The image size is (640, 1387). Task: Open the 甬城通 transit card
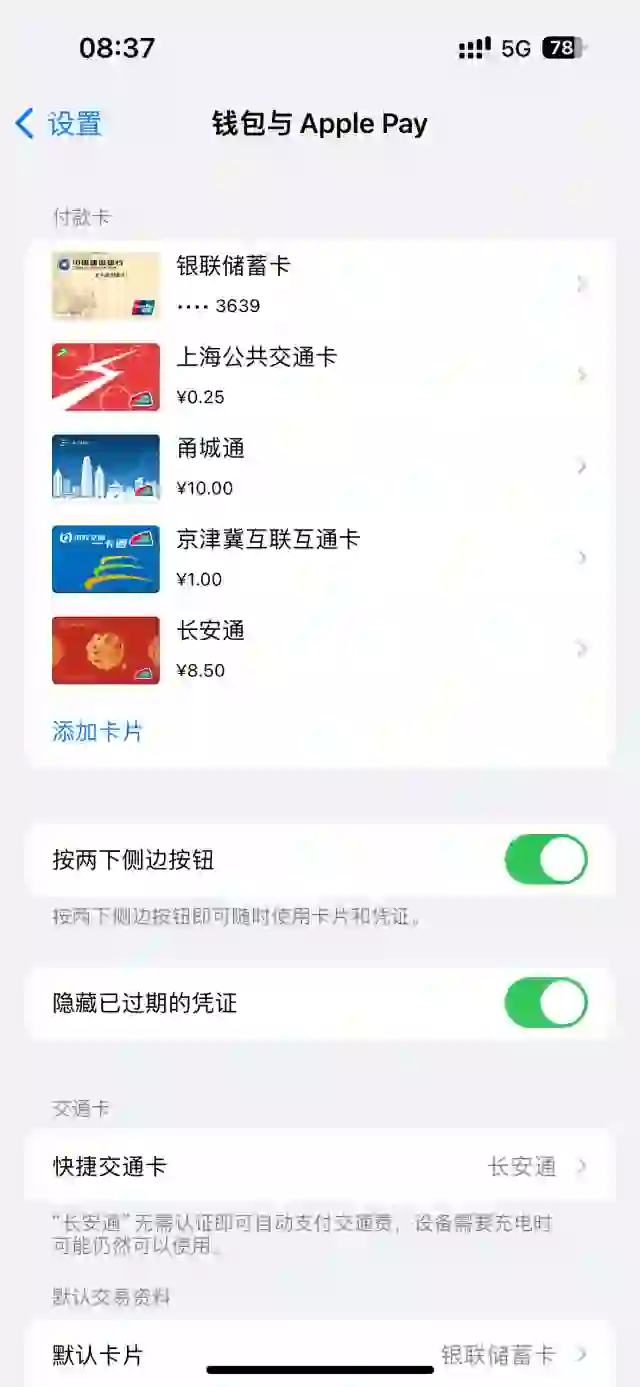(319, 467)
